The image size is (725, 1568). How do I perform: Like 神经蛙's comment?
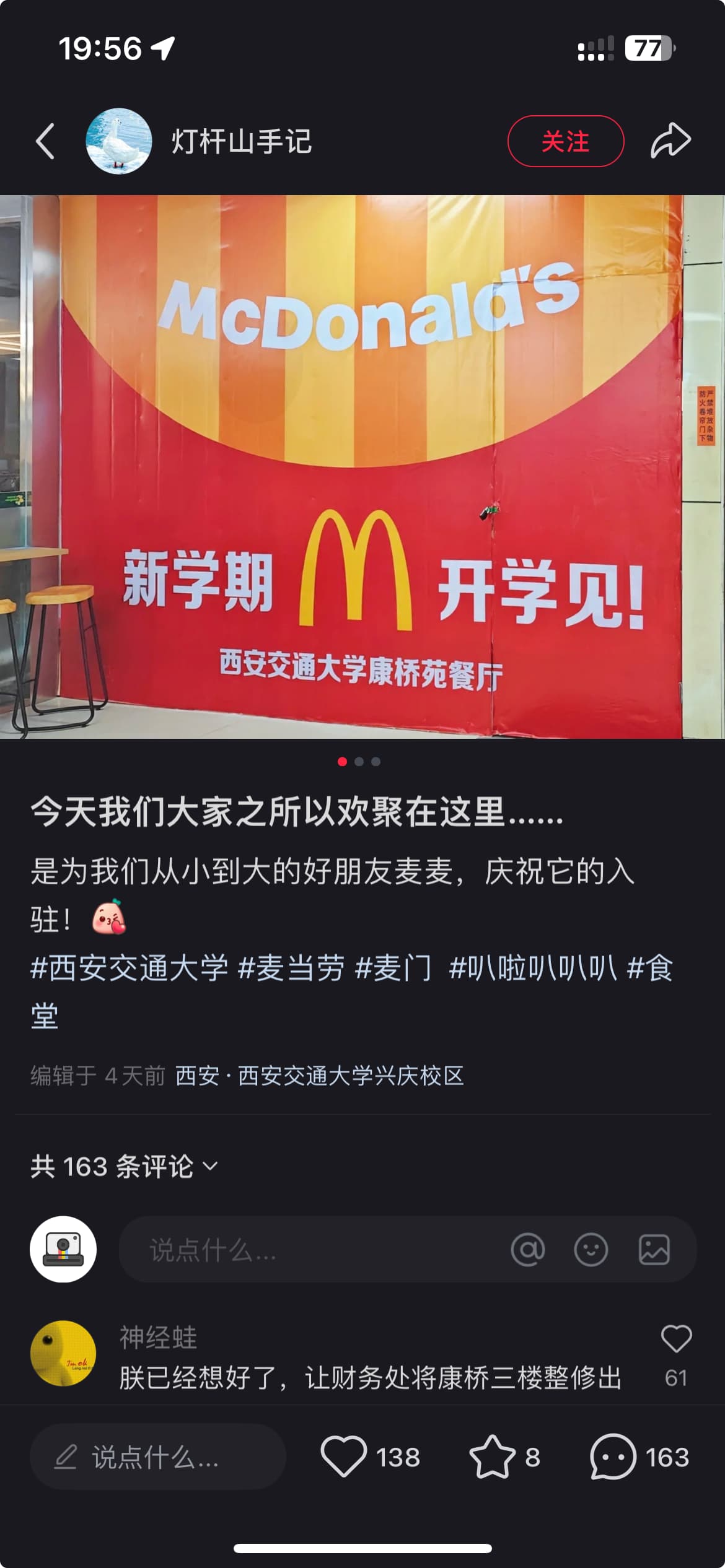click(676, 1339)
